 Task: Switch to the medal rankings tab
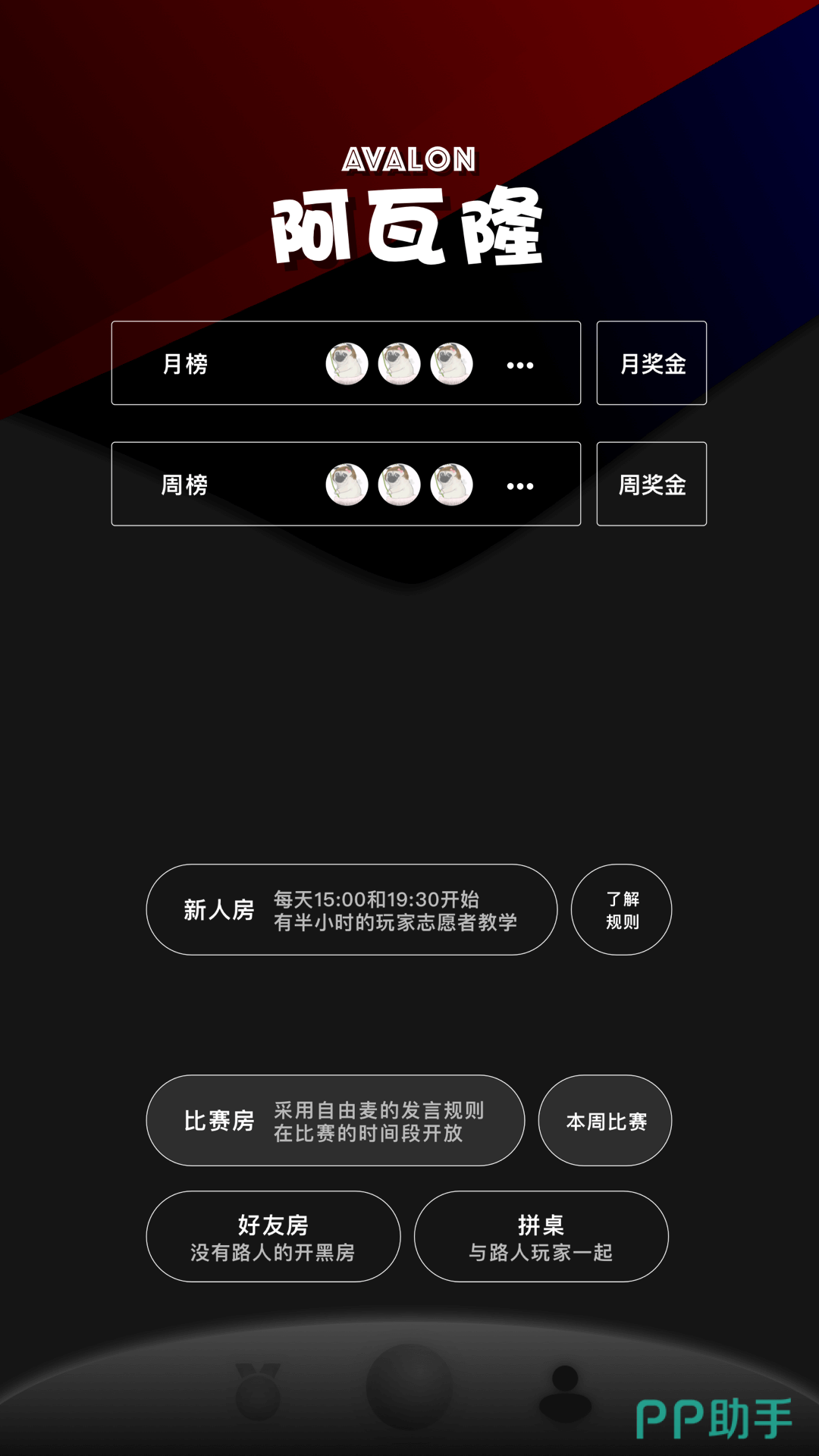coord(258,1392)
